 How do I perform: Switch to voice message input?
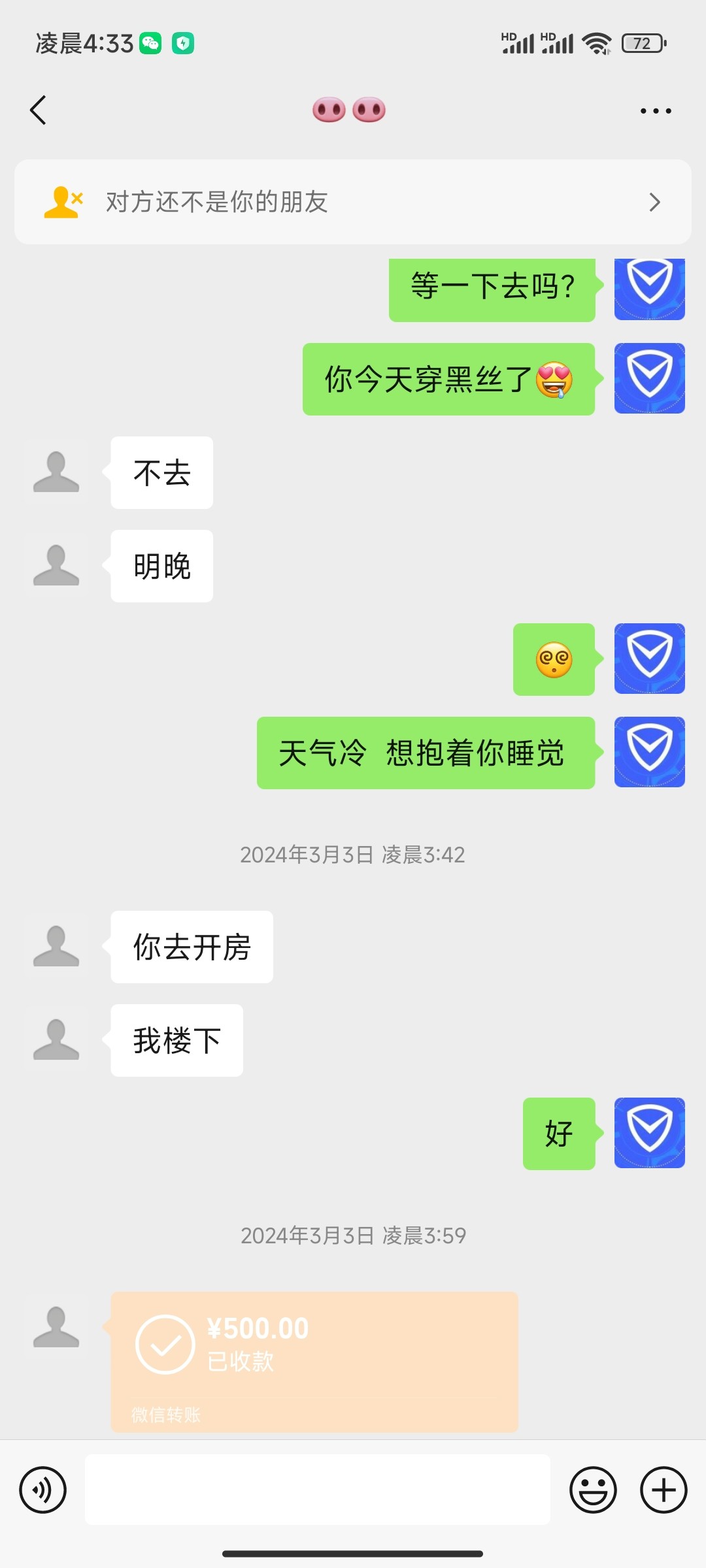click(x=43, y=1490)
